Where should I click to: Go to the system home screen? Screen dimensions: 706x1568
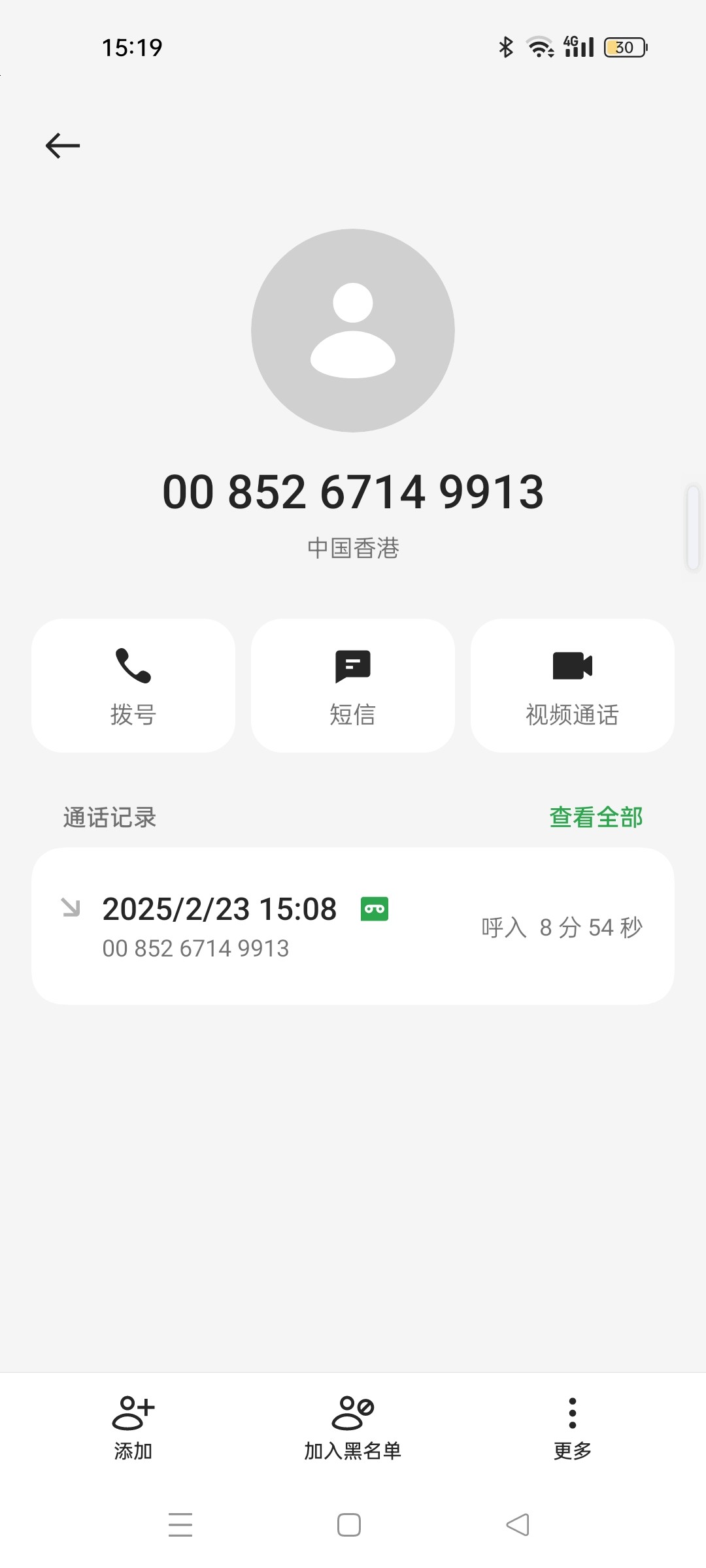point(349,1525)
